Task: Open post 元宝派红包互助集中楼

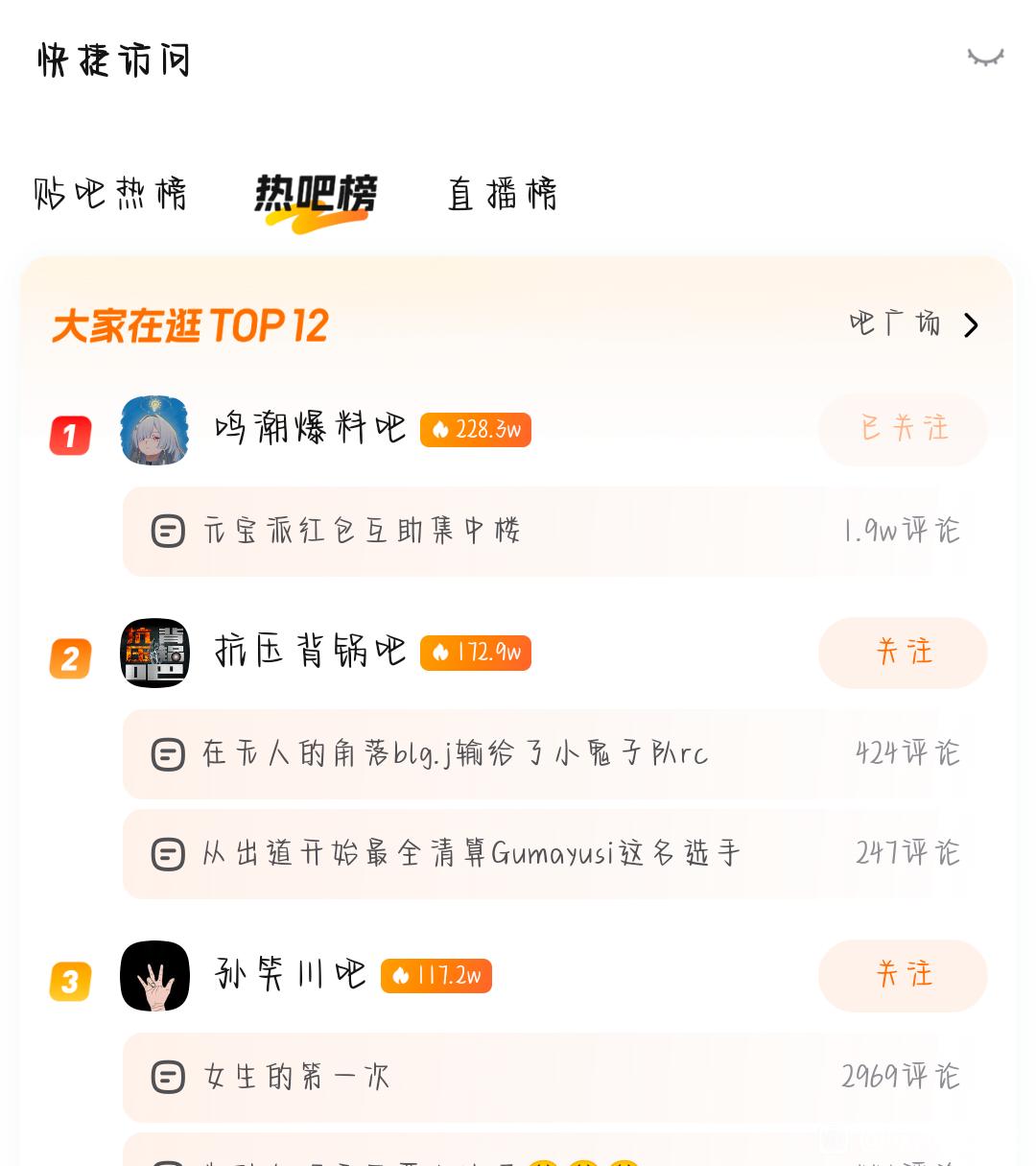Action: click(362, 531)
